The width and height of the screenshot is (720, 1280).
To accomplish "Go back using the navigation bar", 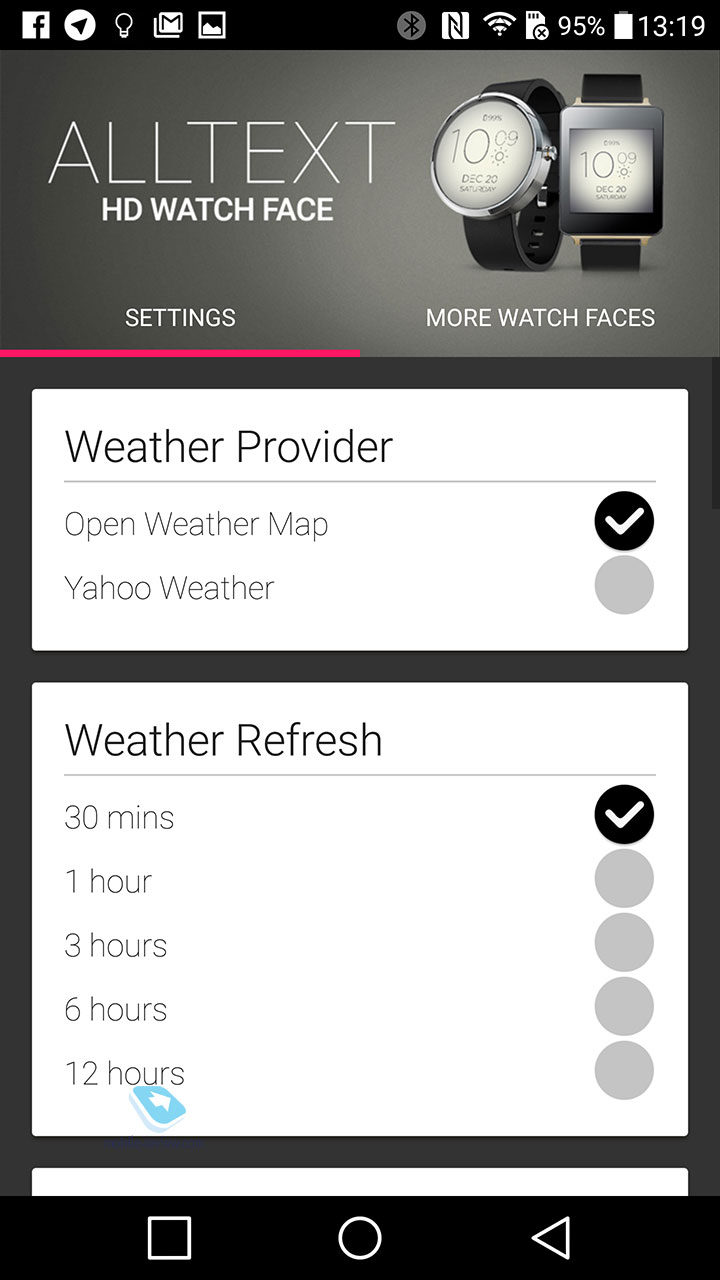I will coord(551,1238).
